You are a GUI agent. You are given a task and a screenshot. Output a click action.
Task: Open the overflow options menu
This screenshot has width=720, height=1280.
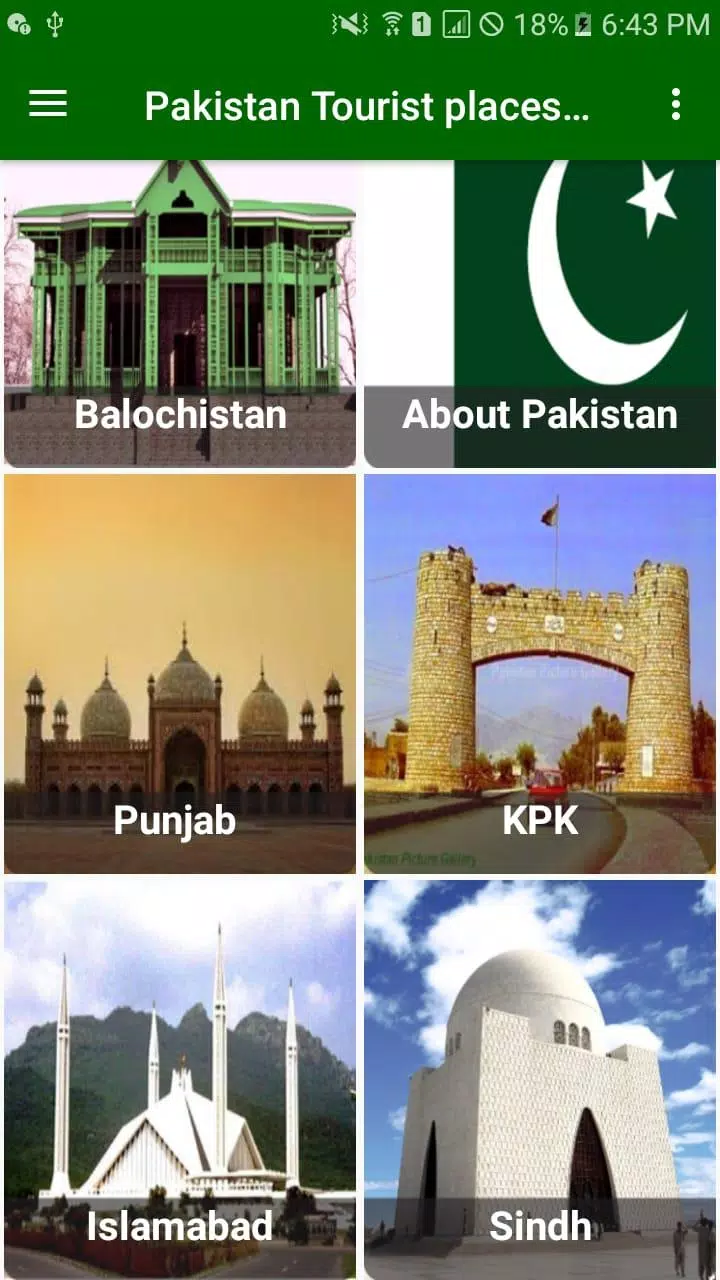676,105
